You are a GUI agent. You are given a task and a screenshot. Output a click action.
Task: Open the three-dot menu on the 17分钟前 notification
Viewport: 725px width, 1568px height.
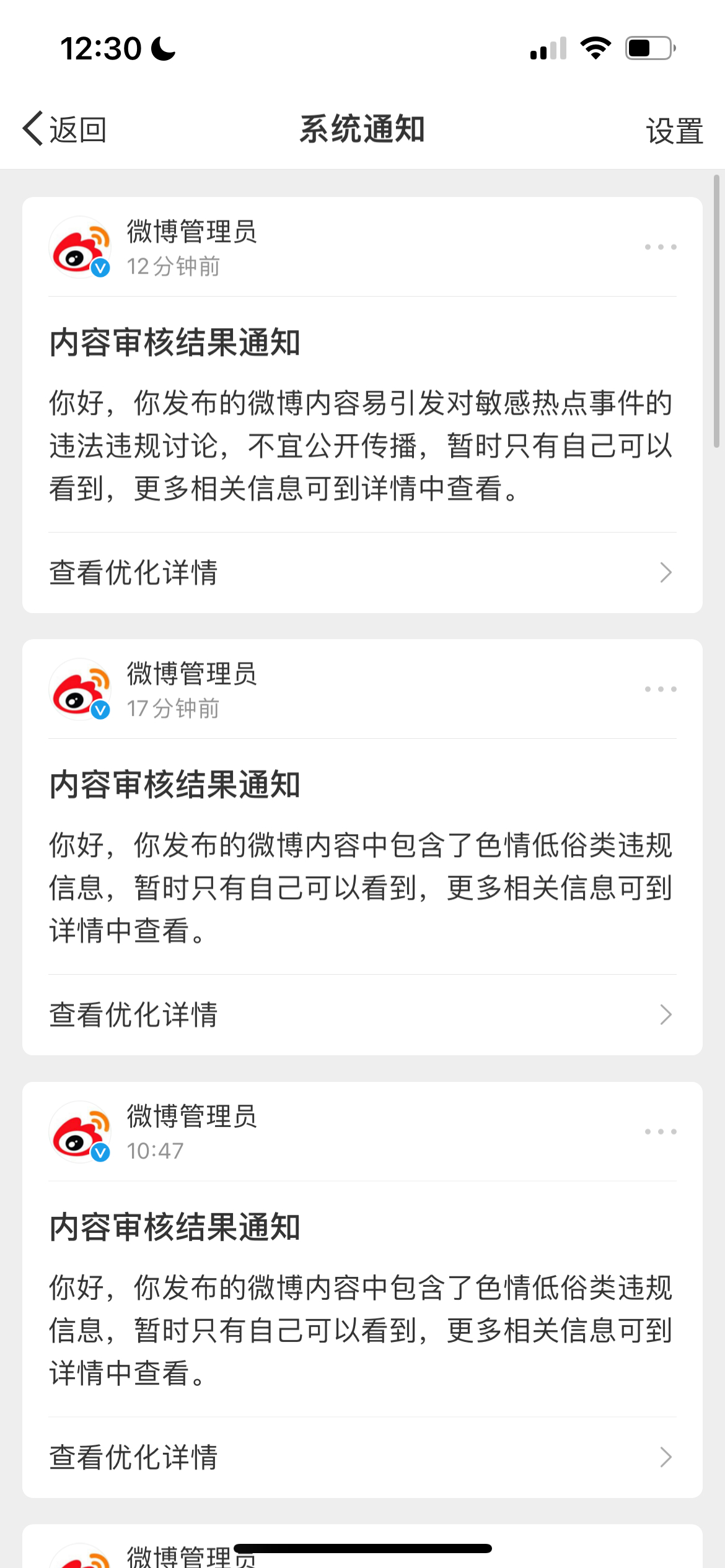pyautogui.click(x=661, y=689)
